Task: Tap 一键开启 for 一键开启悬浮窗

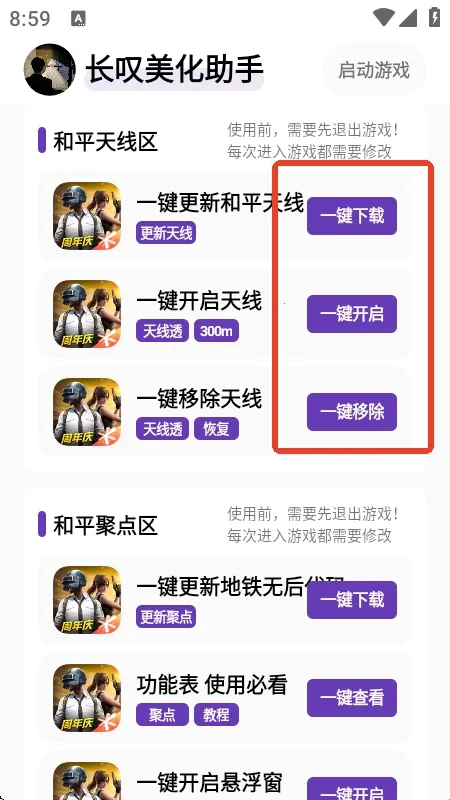Action: click(352, 789)
